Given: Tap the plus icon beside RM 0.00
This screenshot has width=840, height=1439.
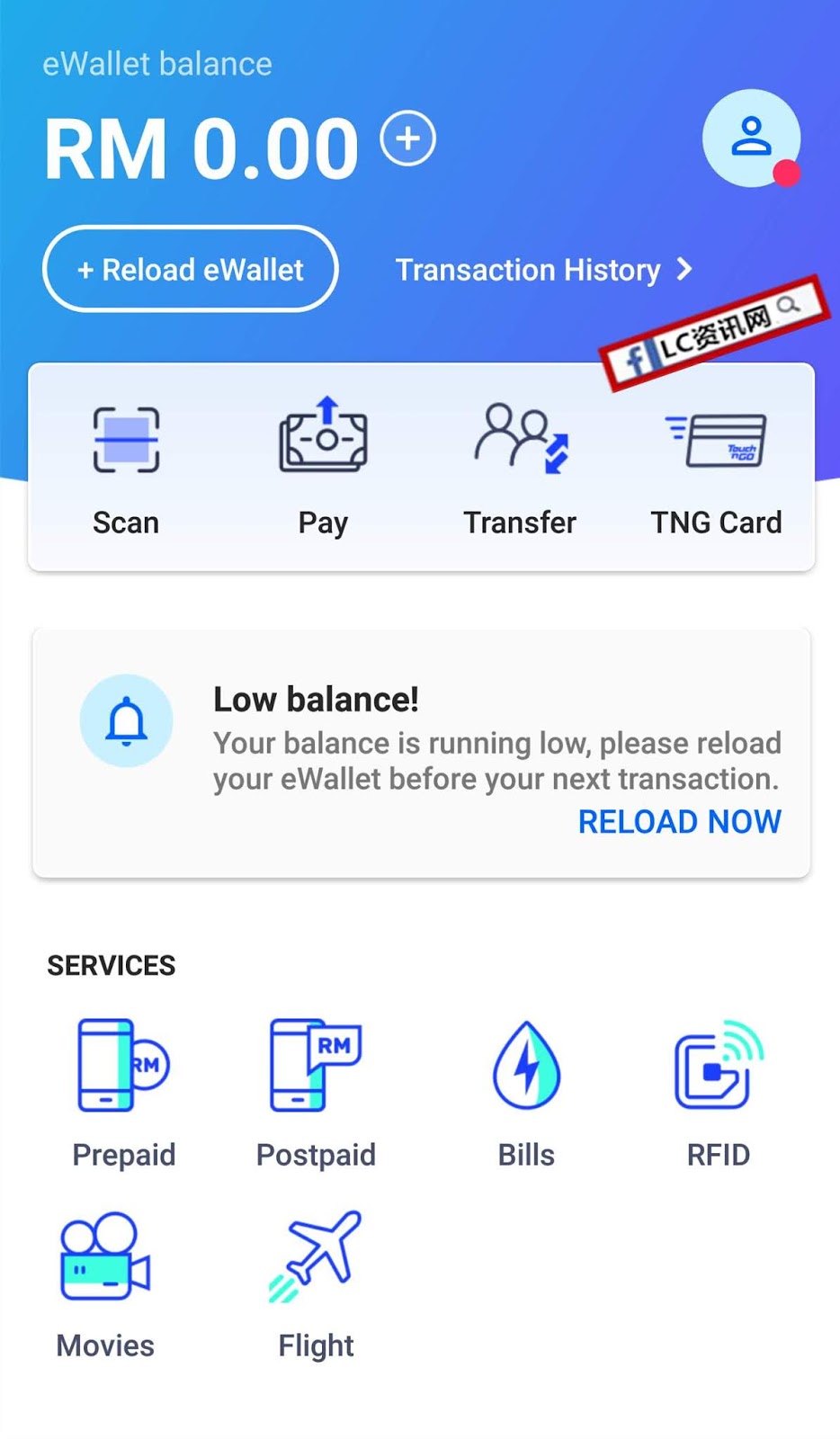Looking at the screenshot, I should [407, 139].
